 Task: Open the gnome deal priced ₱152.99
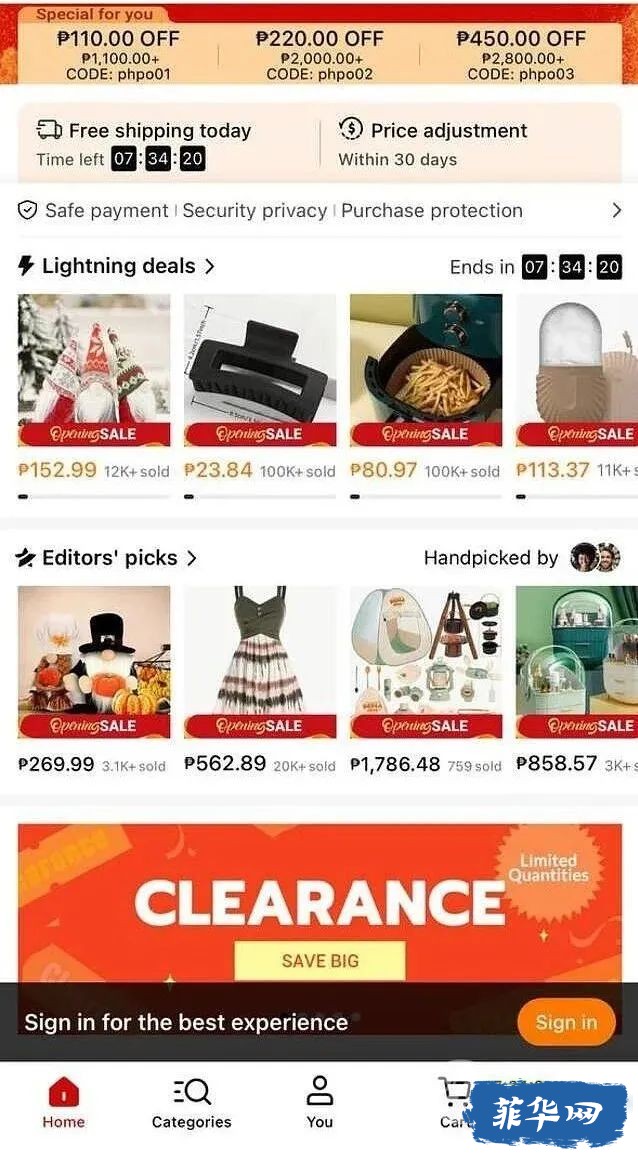pyautogui.click(x=94, y=370)
